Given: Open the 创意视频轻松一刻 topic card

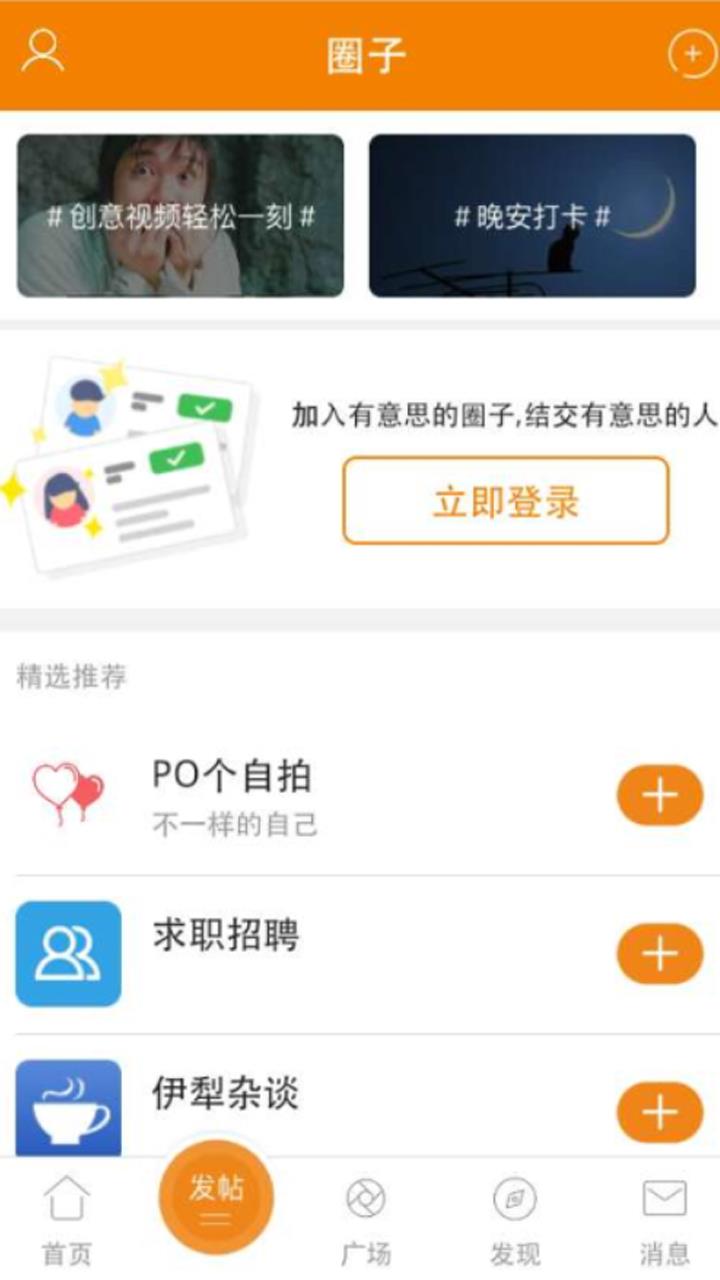Looking at the screenshot, I should click(x=181, y=216).
